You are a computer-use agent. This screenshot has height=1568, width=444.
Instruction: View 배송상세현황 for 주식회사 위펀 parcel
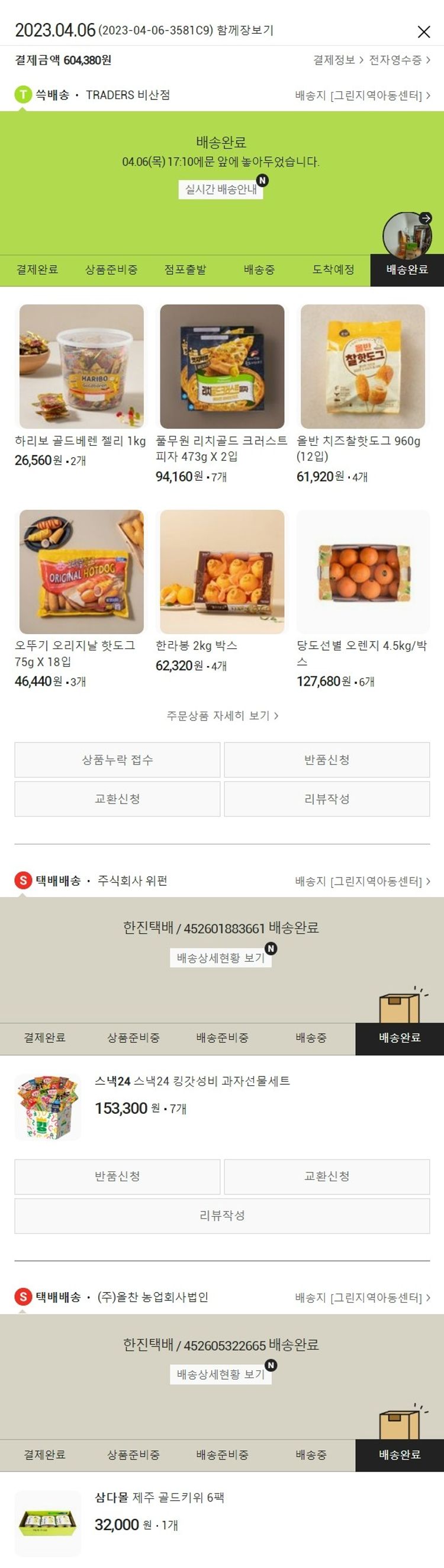click(220, 957)
